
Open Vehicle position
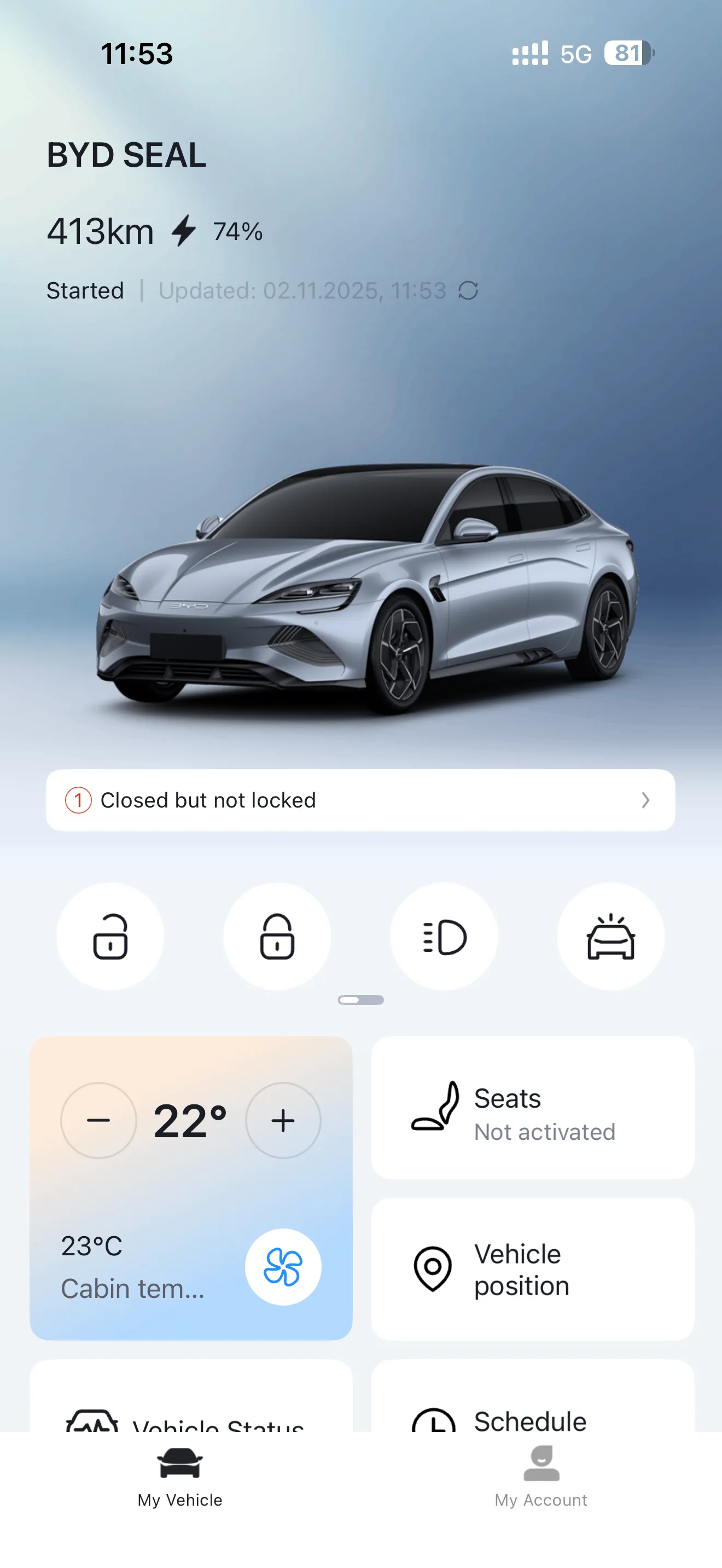tap(533, 1269)
